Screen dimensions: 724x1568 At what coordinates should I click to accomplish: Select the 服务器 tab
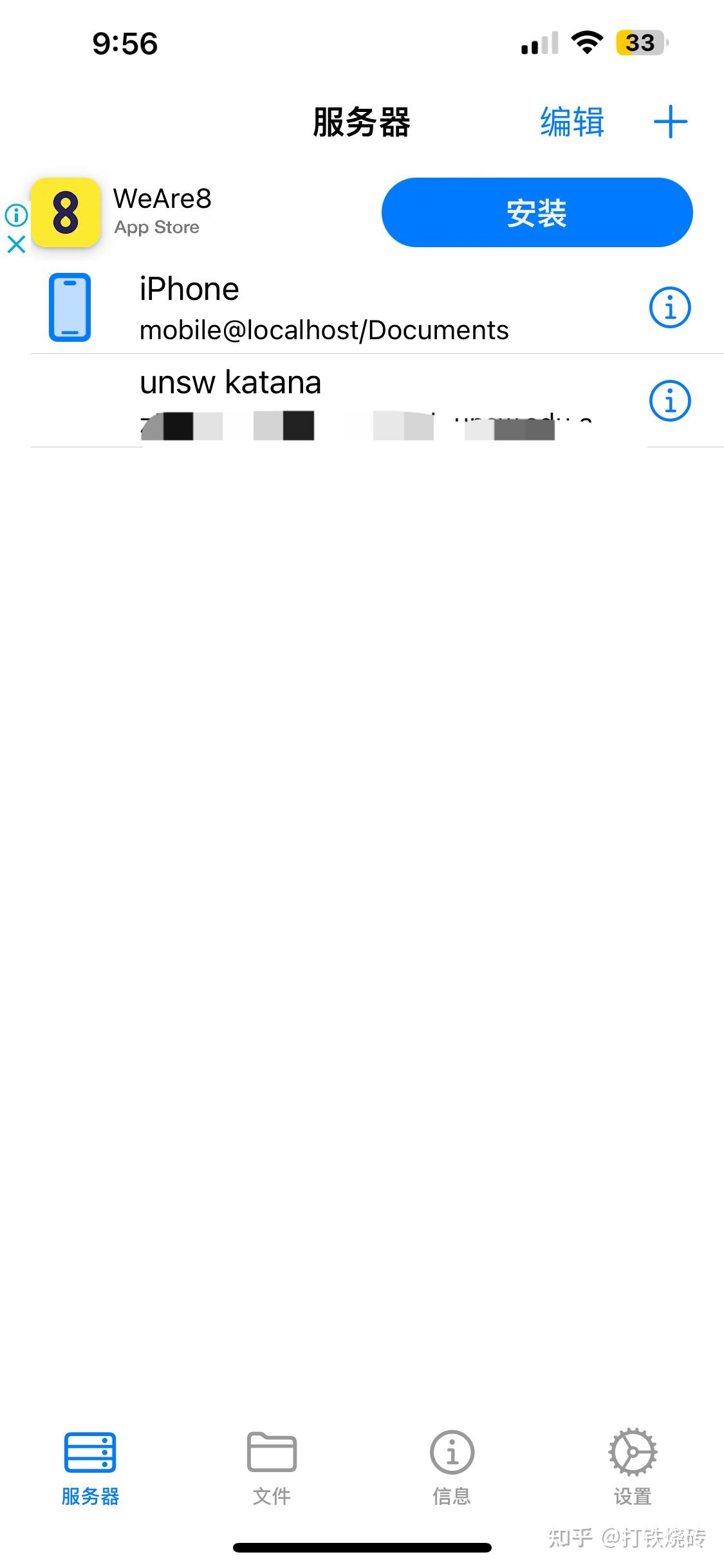point(90,1468)
